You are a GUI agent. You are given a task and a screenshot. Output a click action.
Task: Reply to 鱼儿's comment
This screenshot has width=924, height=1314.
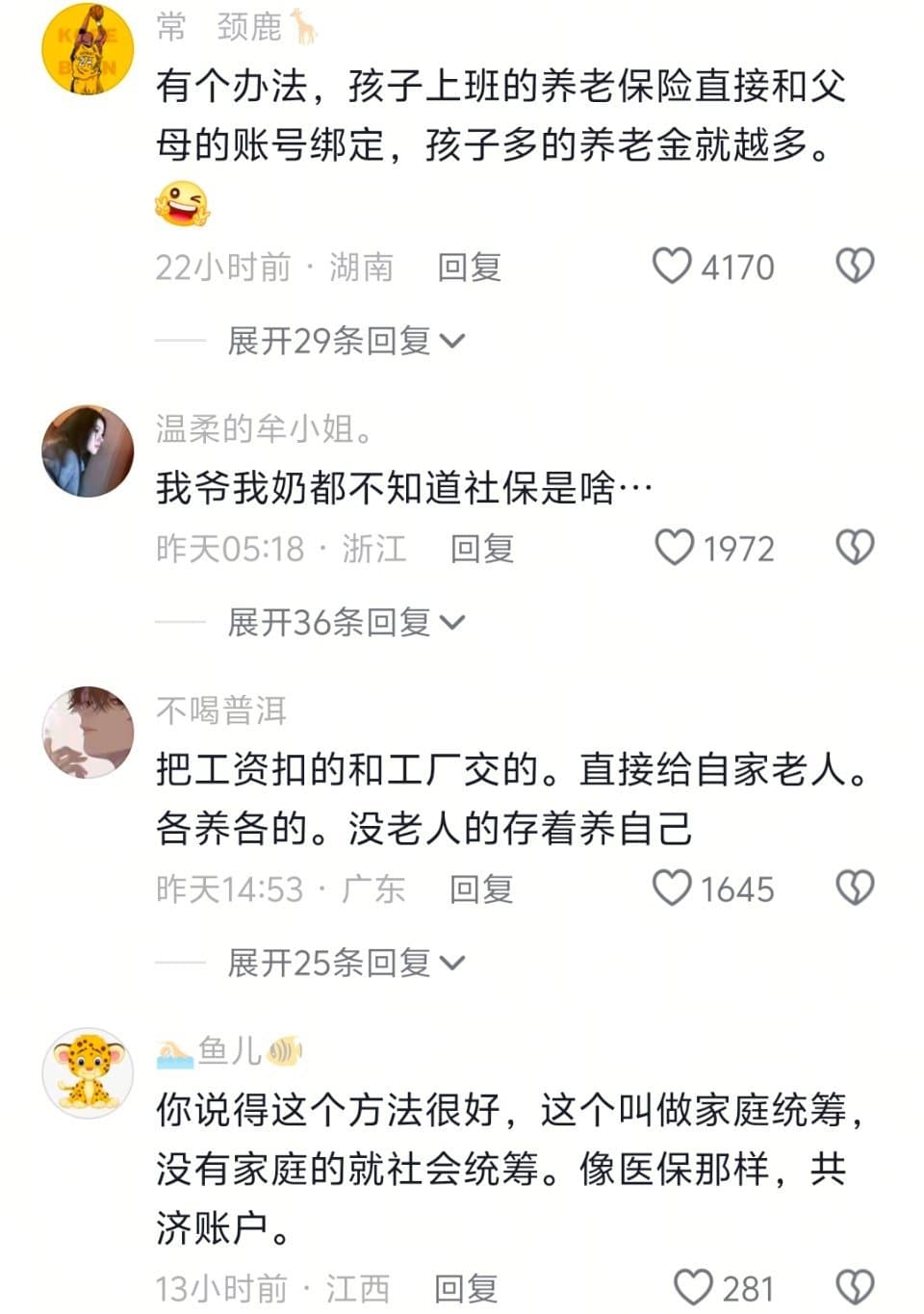(466, 1288)
